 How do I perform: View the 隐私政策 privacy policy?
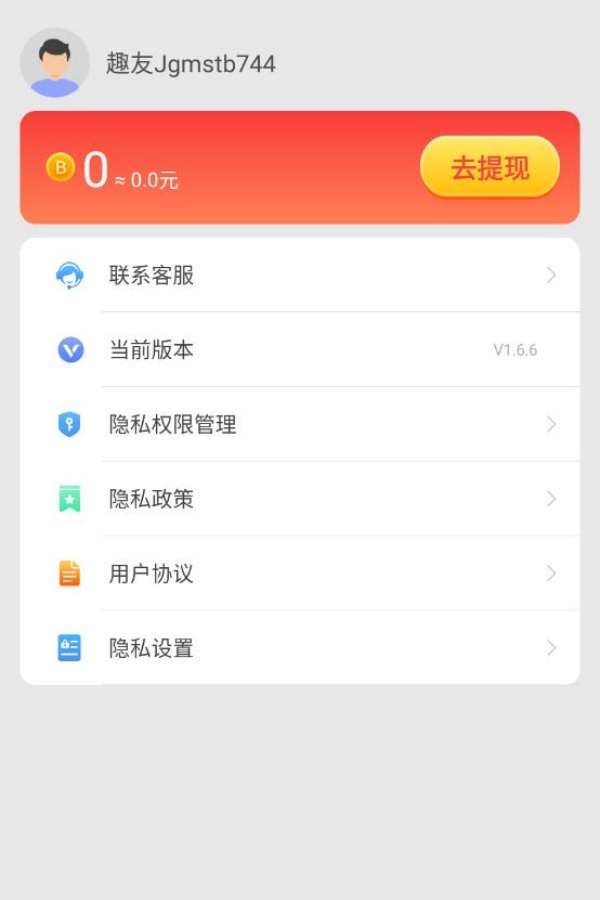300,499
